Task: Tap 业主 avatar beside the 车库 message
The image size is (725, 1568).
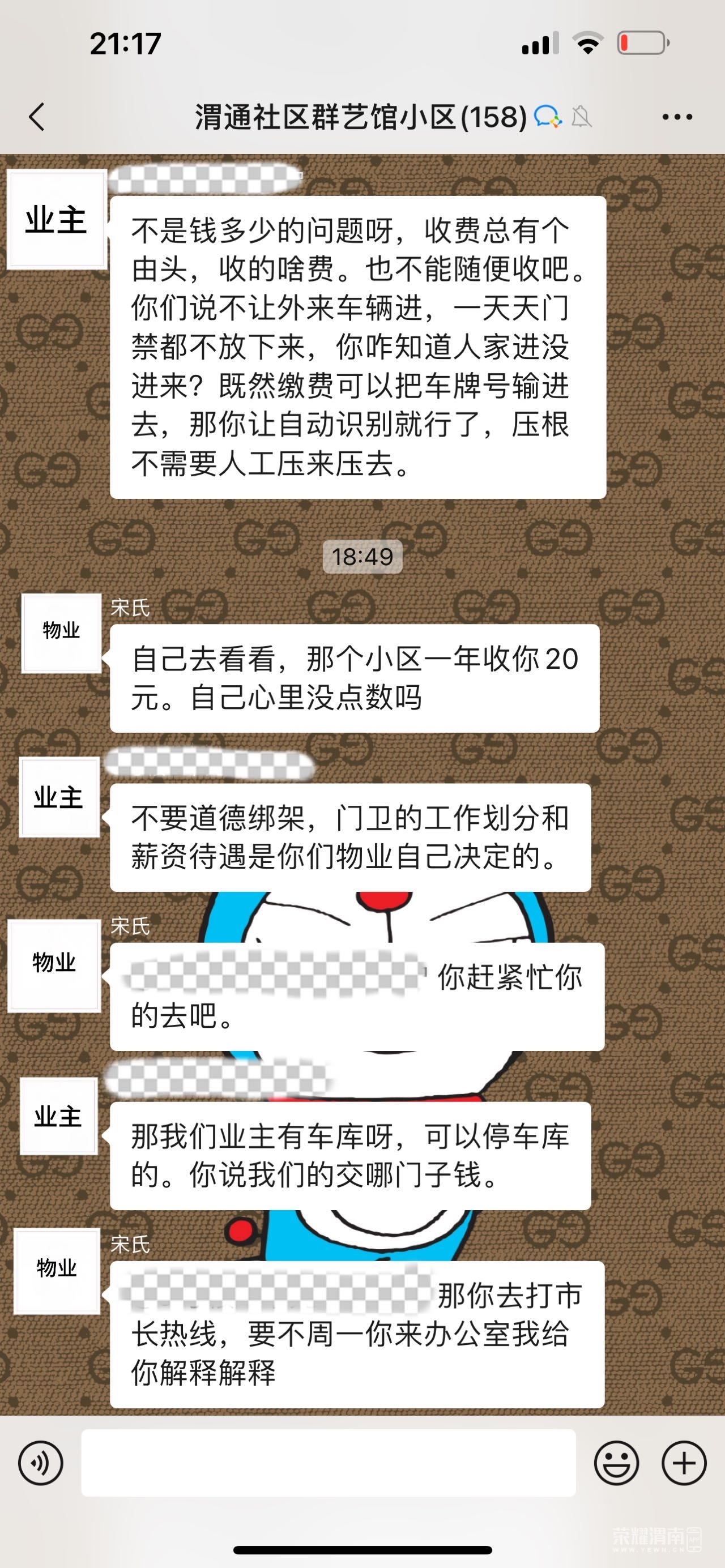Action: click(x=58, y=1116)
